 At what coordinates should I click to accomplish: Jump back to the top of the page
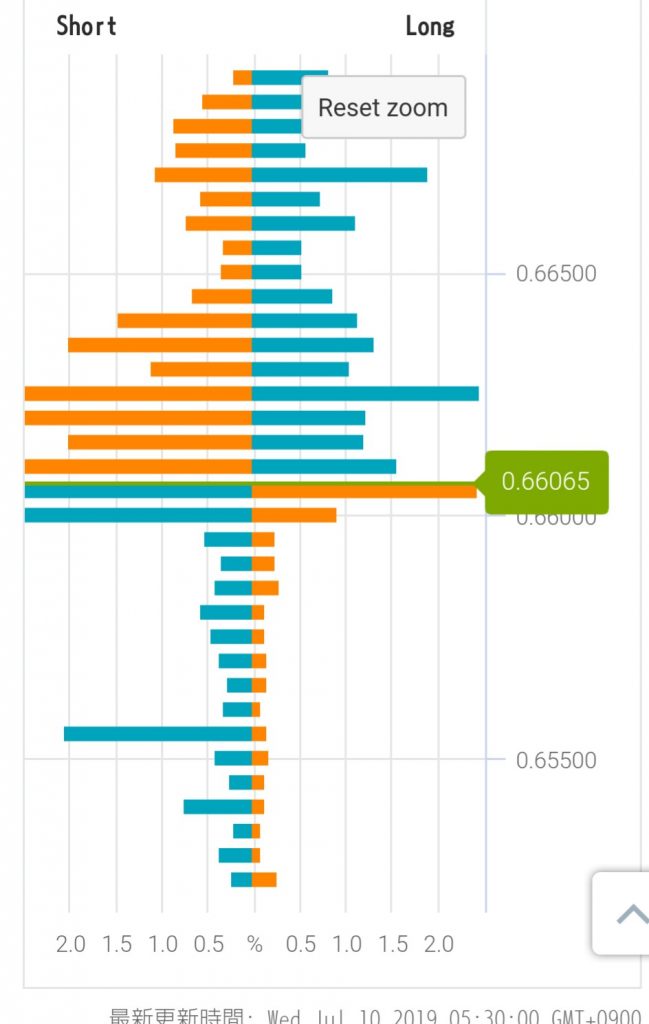point(626,913)
